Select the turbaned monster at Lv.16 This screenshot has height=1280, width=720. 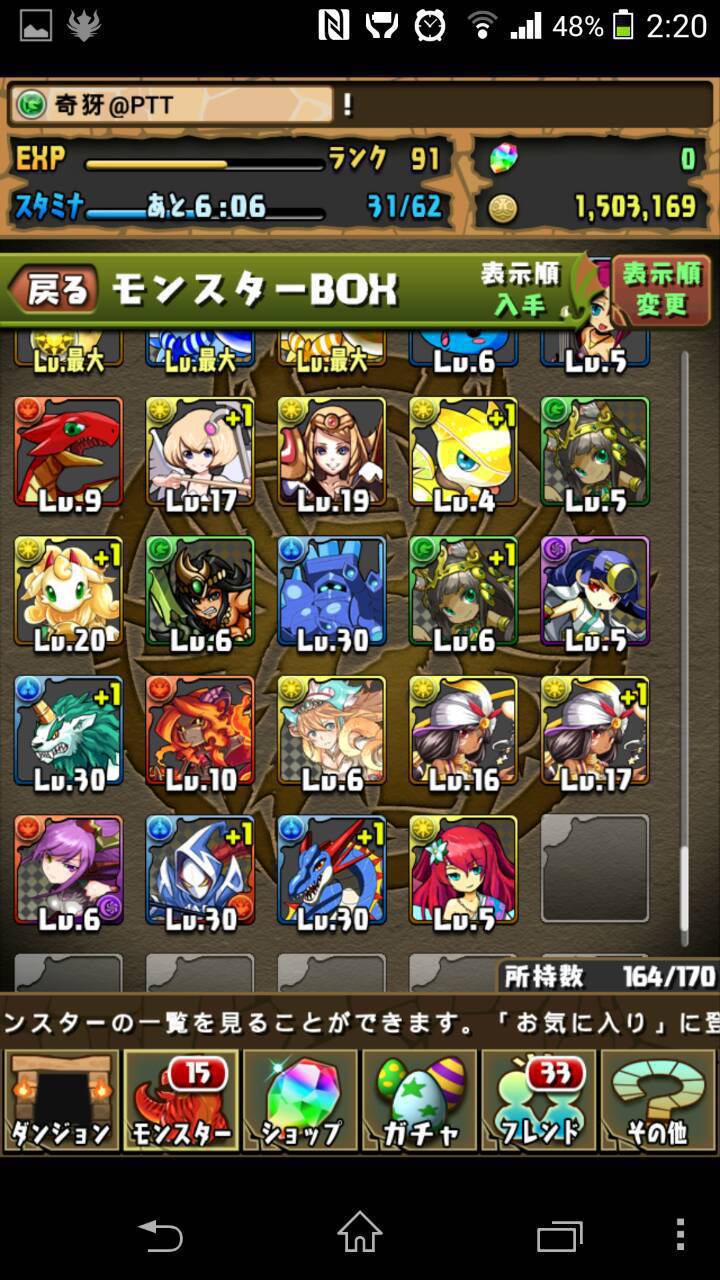click(x=464, y=731)
